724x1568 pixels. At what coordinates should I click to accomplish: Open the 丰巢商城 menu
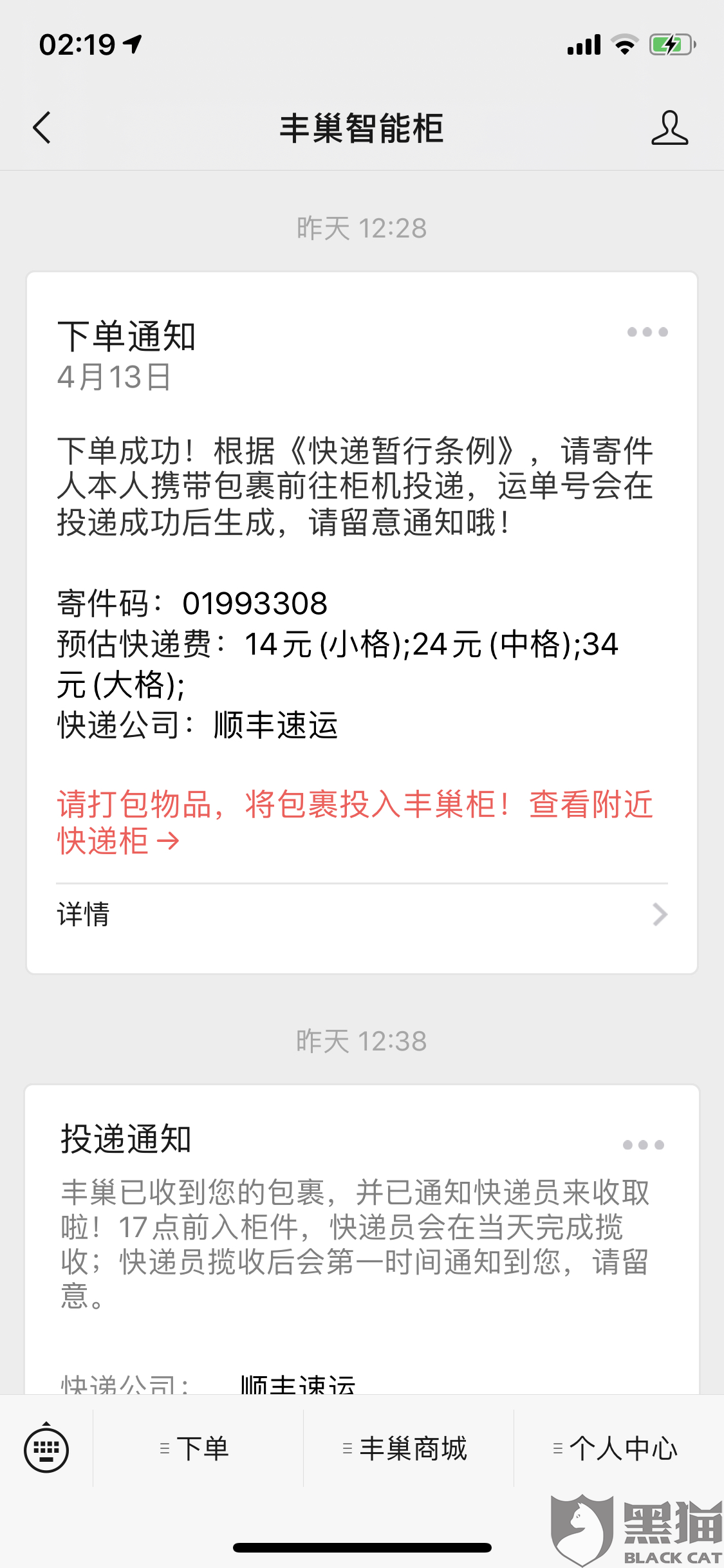coord(408,1449)
